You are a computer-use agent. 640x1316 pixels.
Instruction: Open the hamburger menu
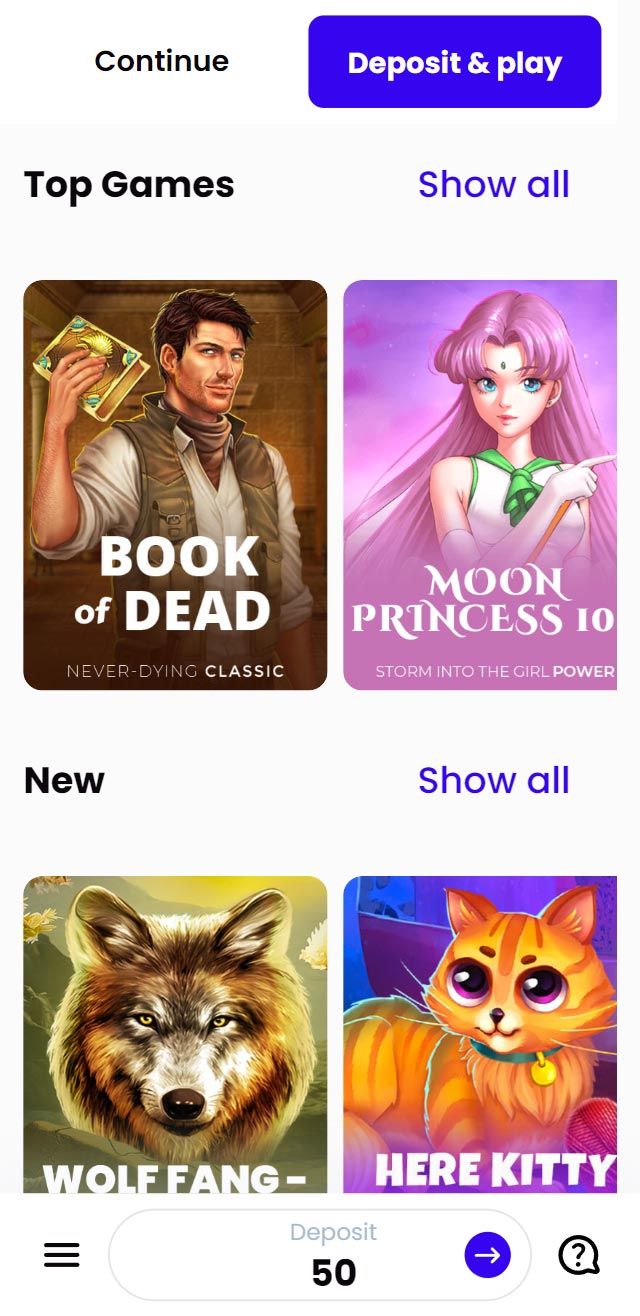pyautogui.click(x=62, y=1255)
